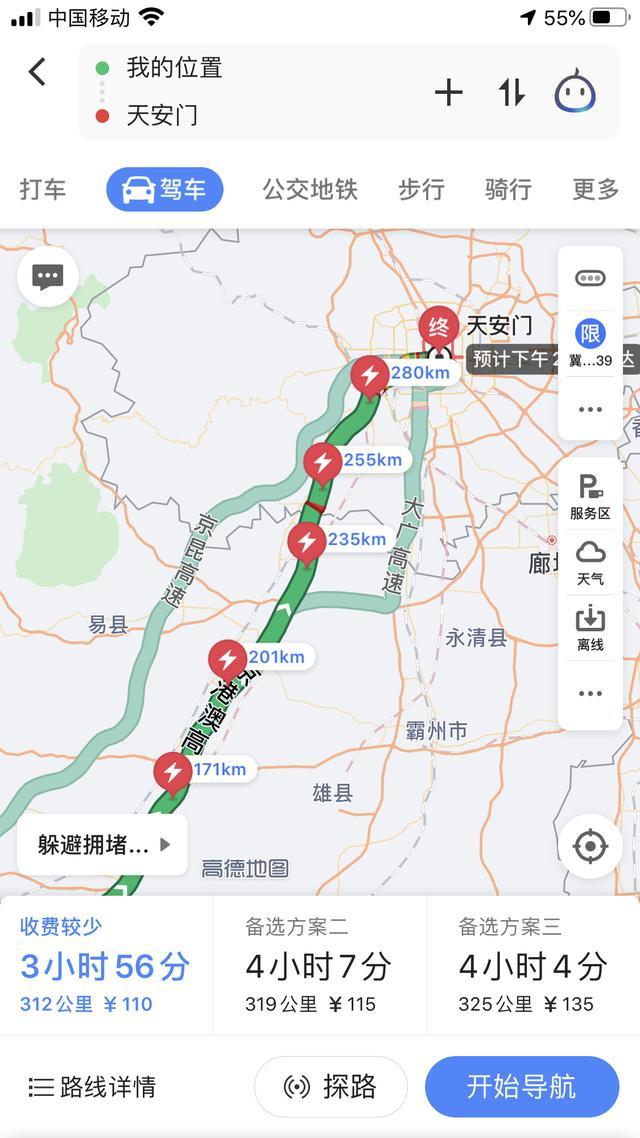This screenshot has height=1138, width=640.
Task: Open the robot voice assistant icon
Action: (x=575, y=90)
